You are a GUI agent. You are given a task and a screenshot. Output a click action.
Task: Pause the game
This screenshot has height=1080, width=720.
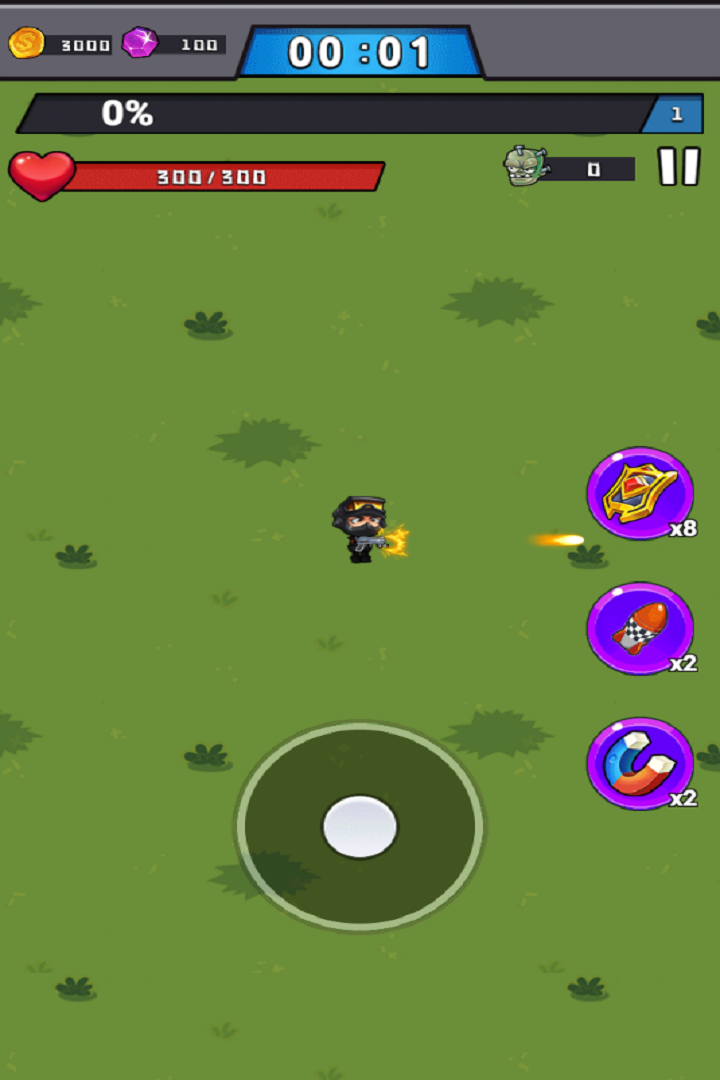pos(679,167)
